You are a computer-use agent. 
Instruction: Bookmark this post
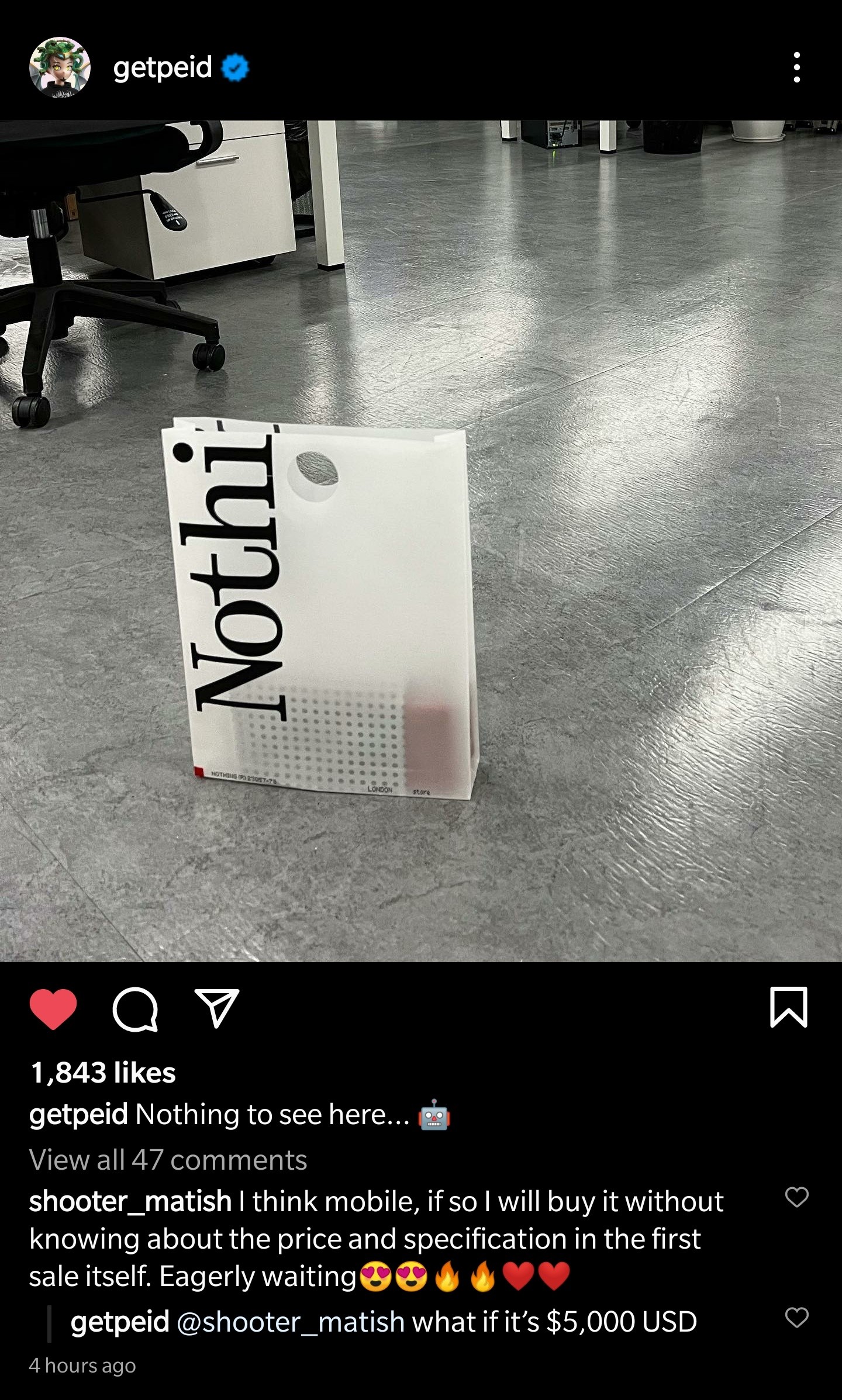coord(789,1008)
